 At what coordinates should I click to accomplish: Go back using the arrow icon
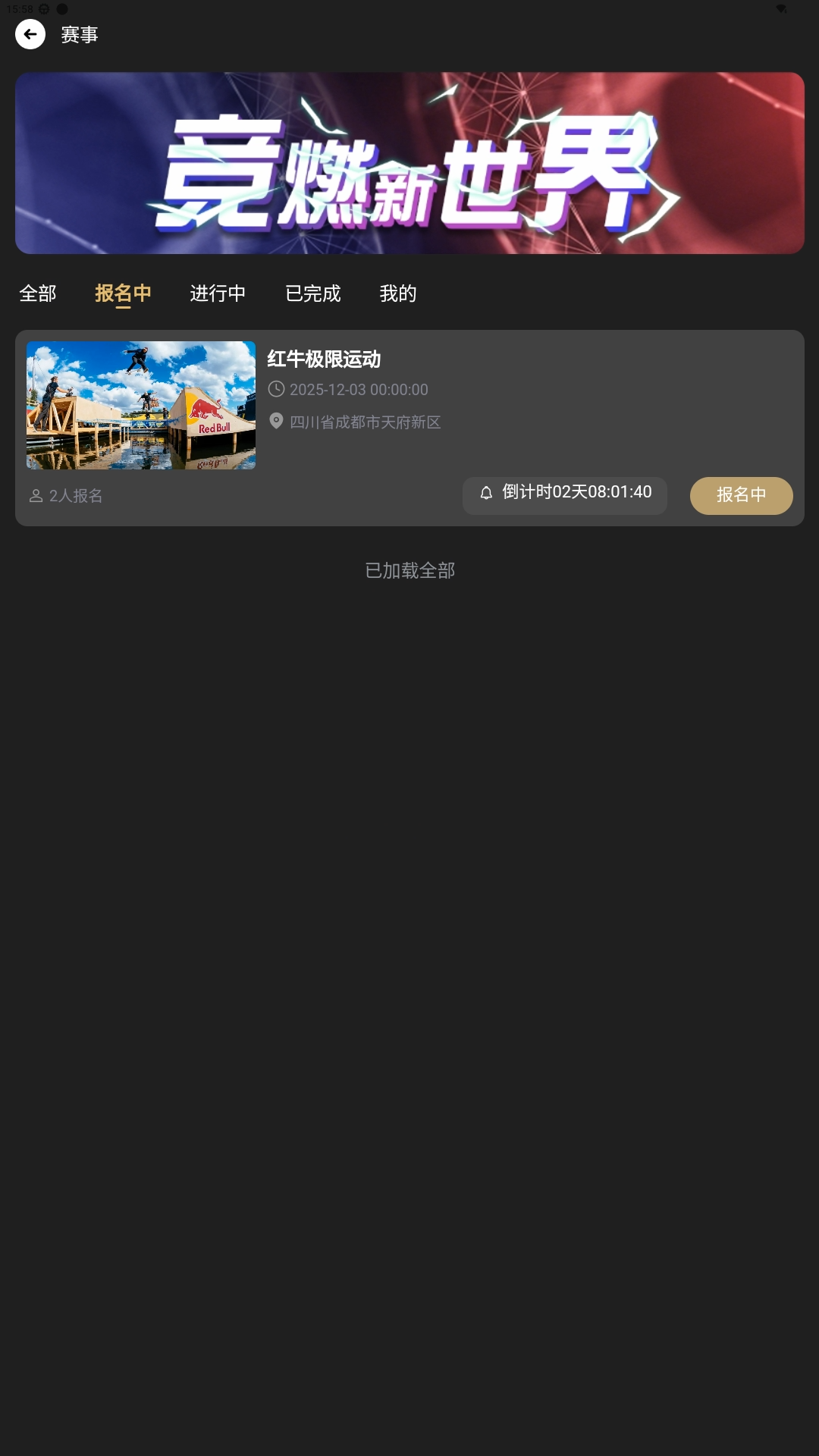pyautogui.click(x=30, y=34)
